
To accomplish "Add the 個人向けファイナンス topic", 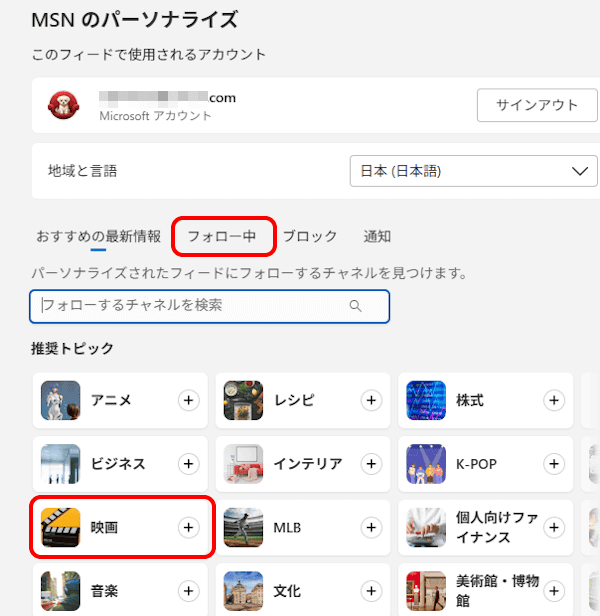I will [554, 527].
